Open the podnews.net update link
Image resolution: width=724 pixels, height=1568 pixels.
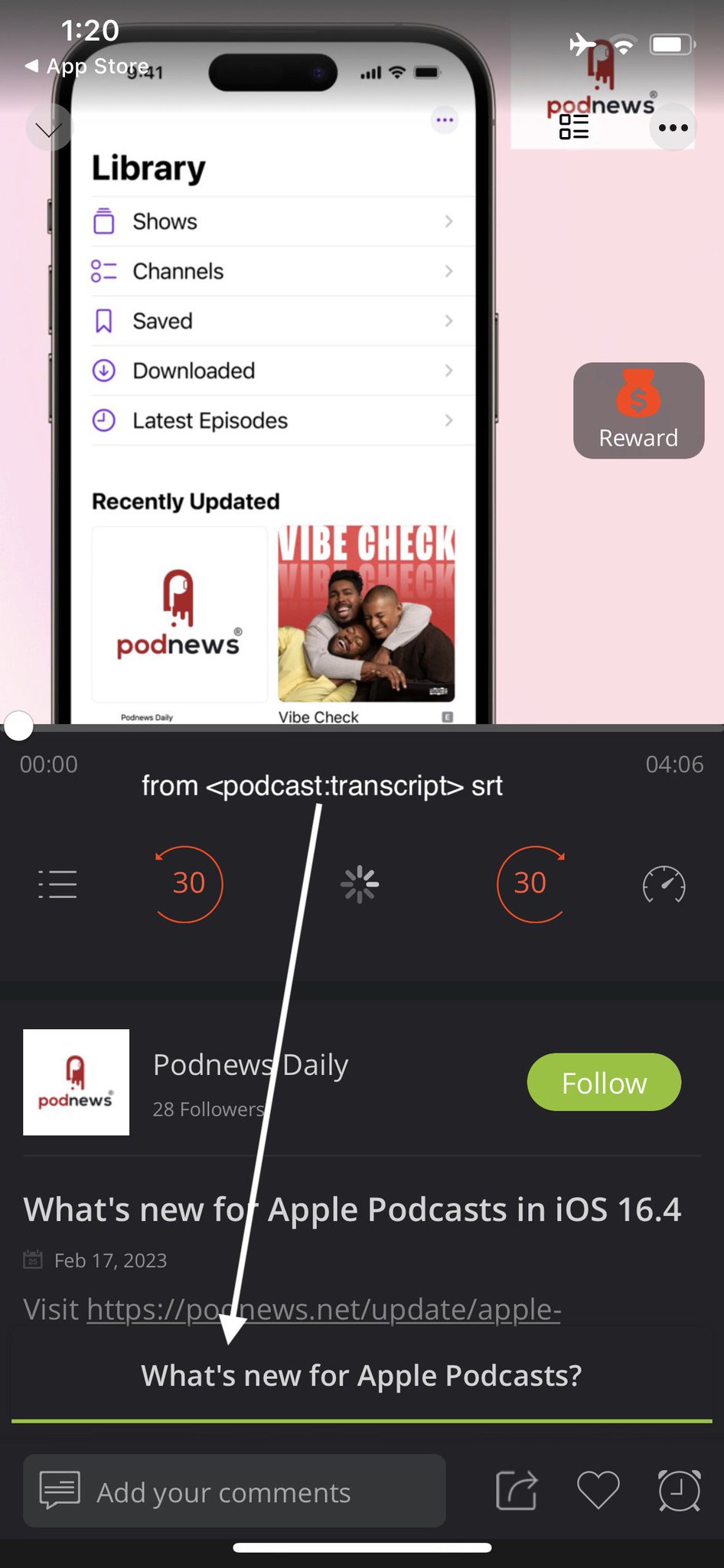[x=324, y=1309]
